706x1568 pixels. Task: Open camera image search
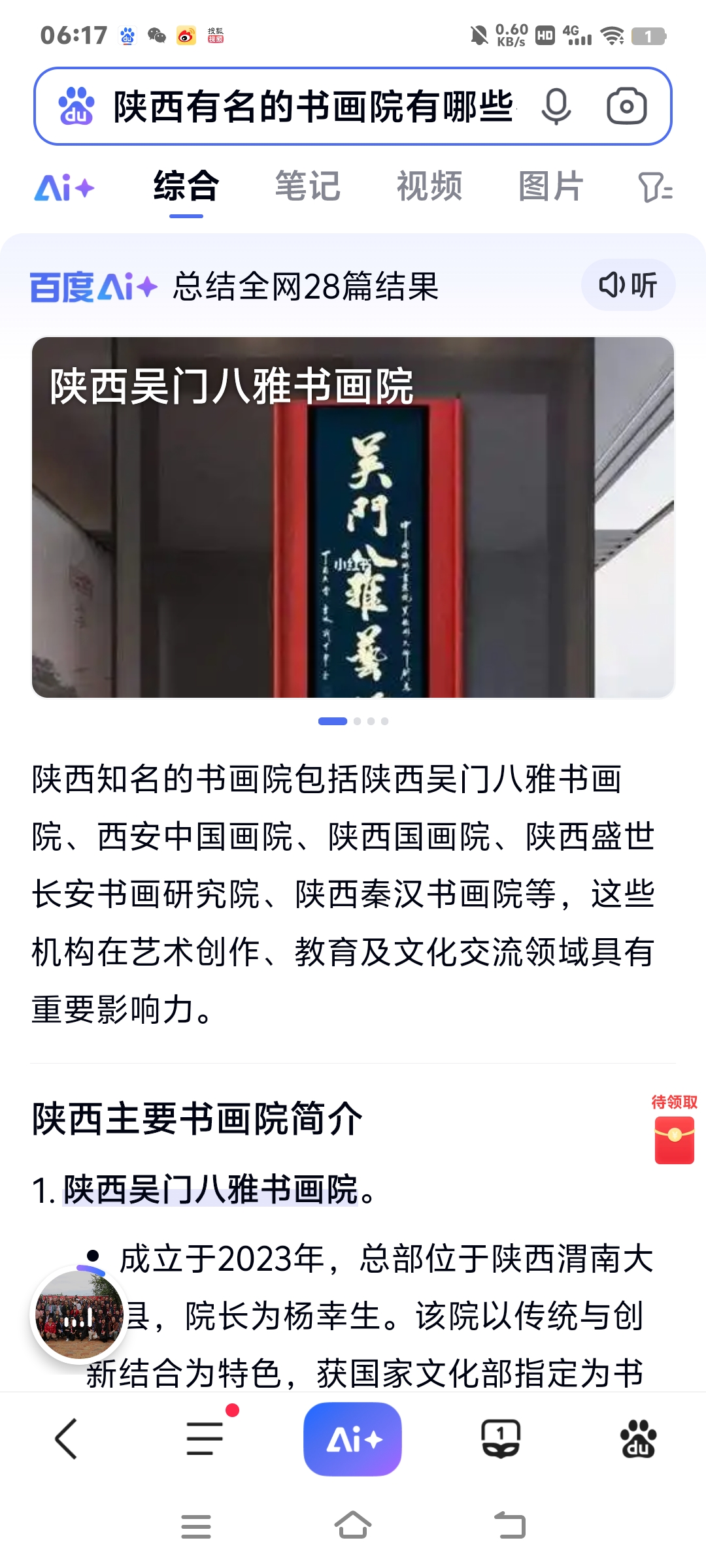(x=626, y=106)
